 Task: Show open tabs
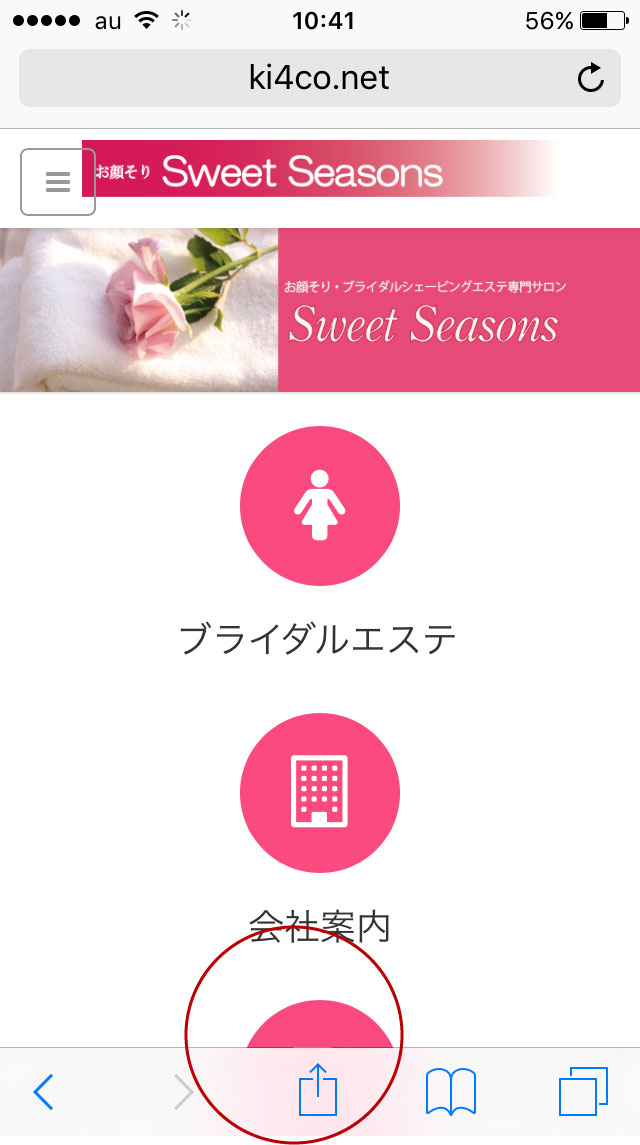[x=583, y=1091]
